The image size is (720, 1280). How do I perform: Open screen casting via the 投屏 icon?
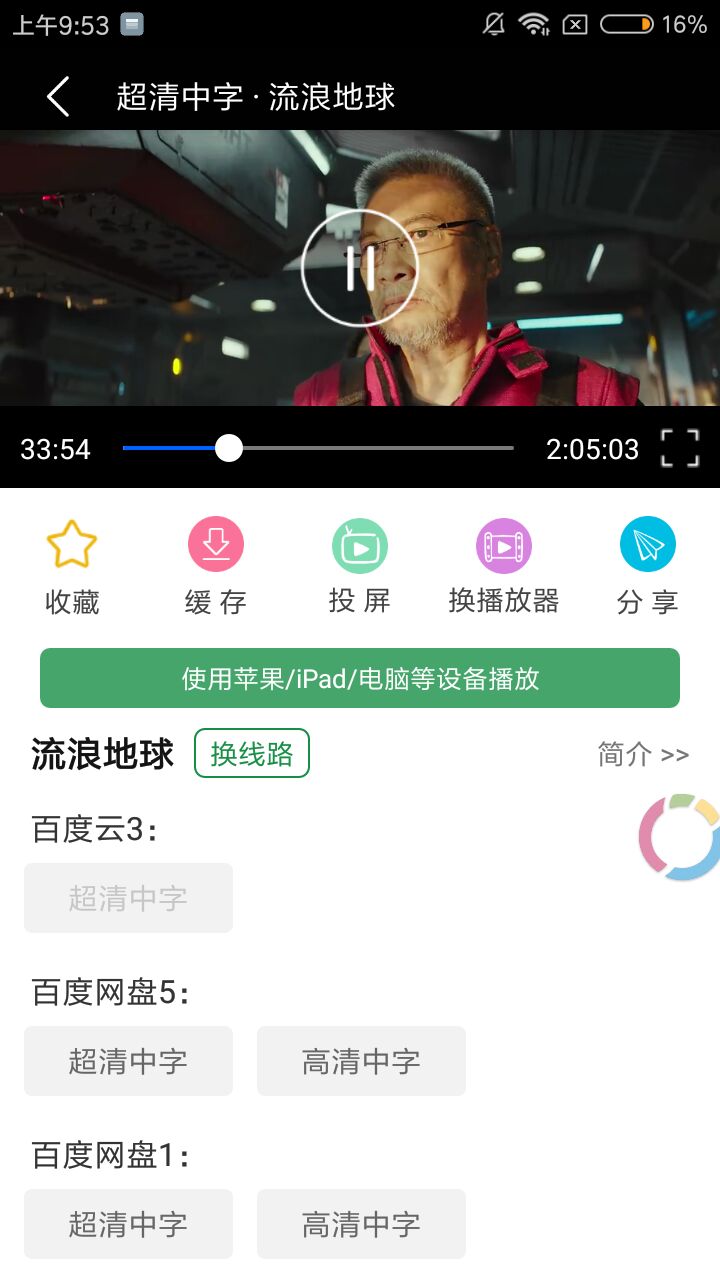(359, 543)
